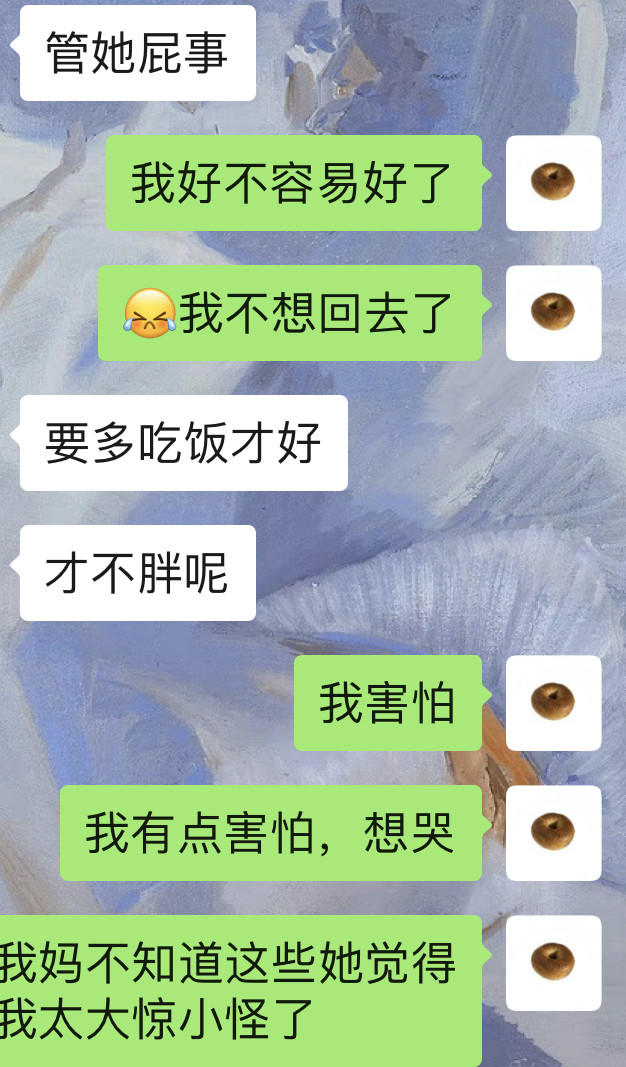This screenshot has height=1067, width=626.
Task: Open sender avatar beside 我不想回去了
Action: point(553,313)
